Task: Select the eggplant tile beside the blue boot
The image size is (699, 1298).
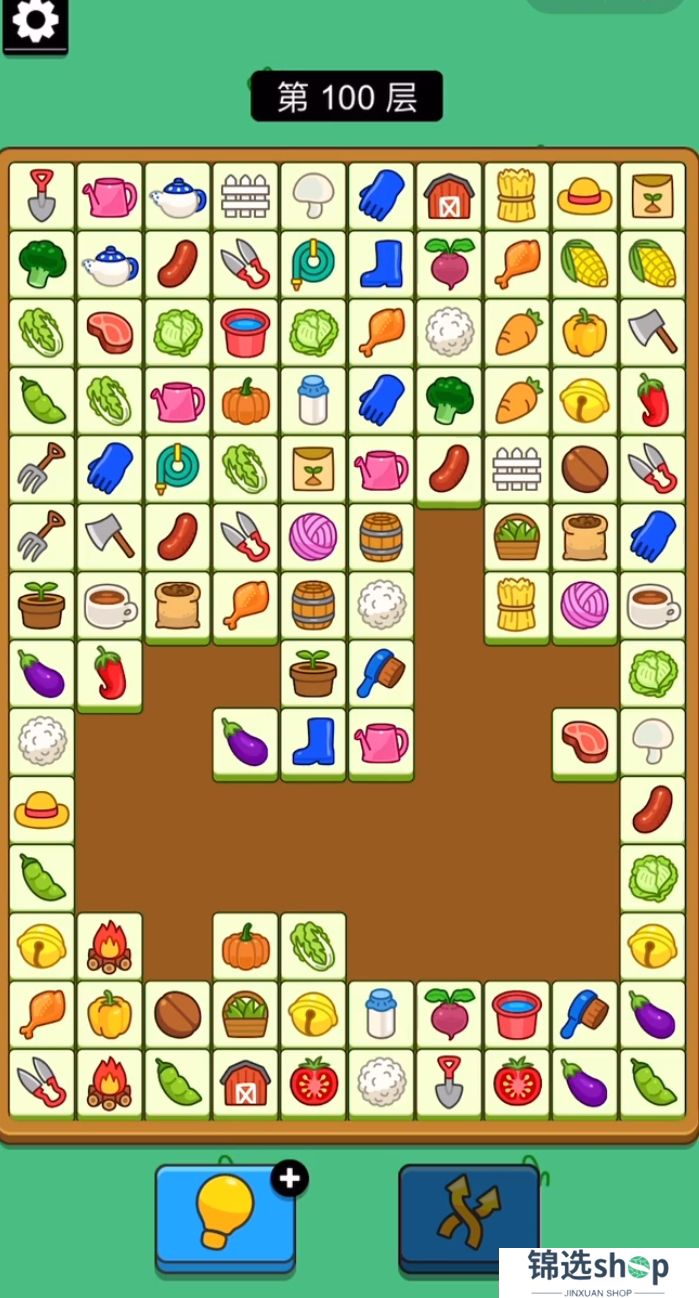Action: click(245, 742)
